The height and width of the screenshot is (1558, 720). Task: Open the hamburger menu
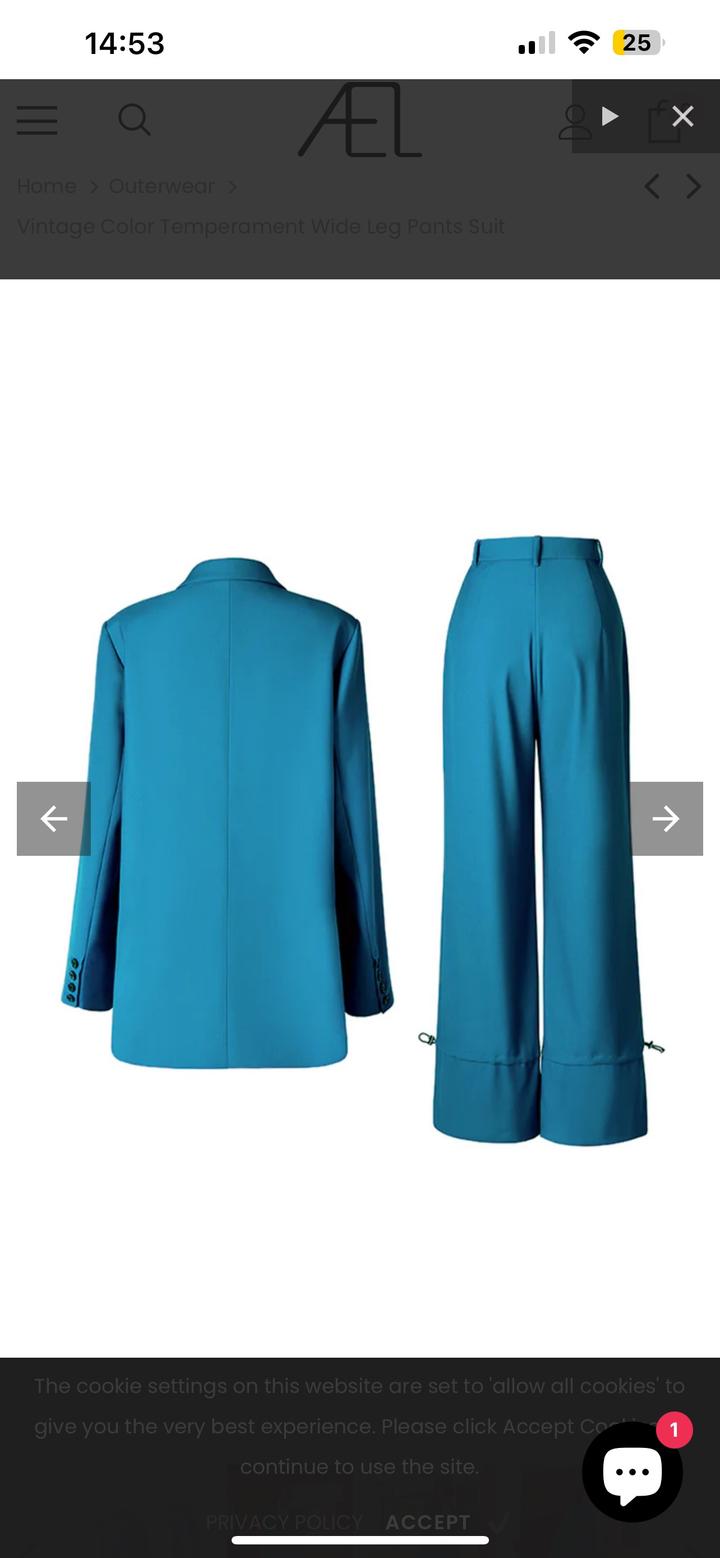coord(37,121)
